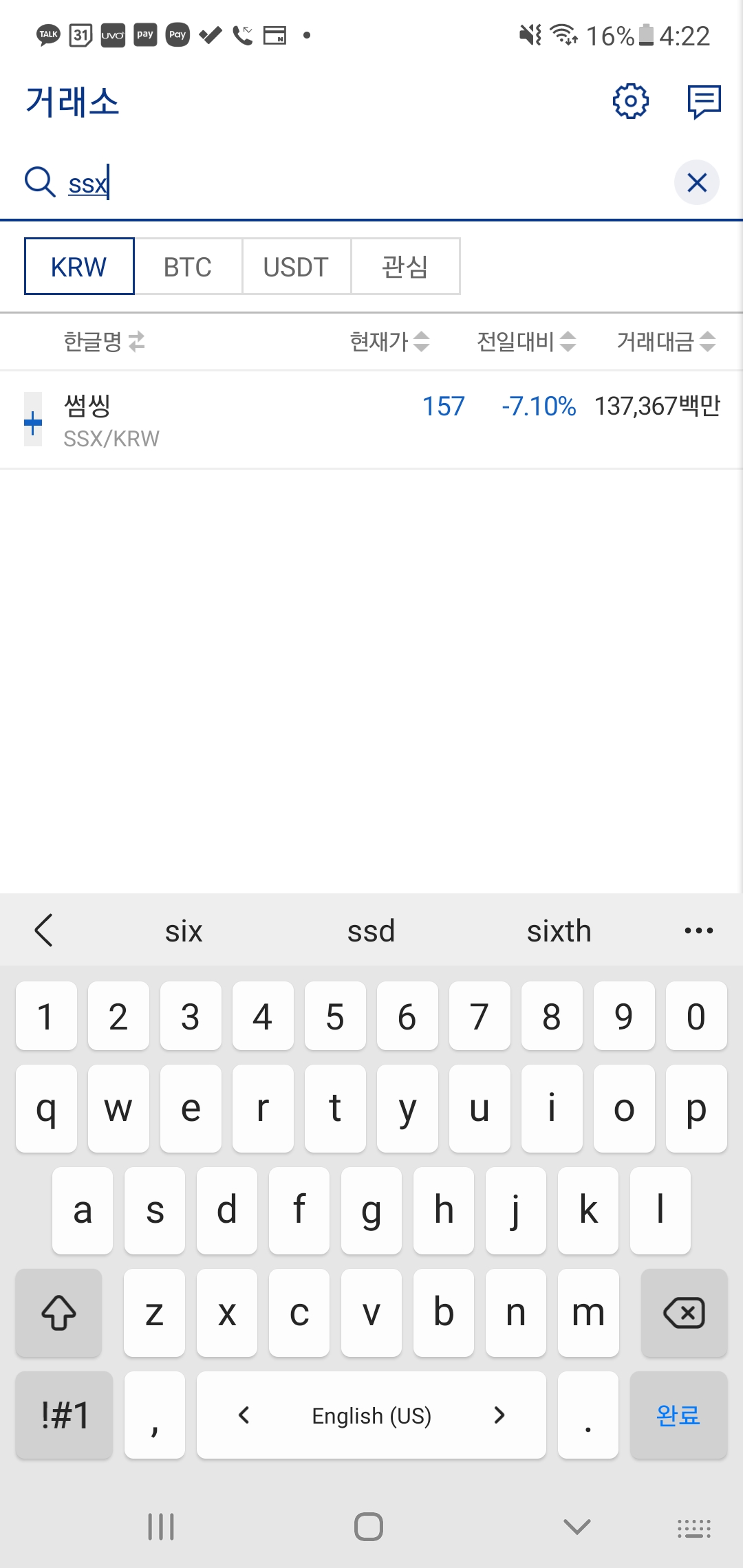Switch to the 관심 favorites tab

point(405,267)
